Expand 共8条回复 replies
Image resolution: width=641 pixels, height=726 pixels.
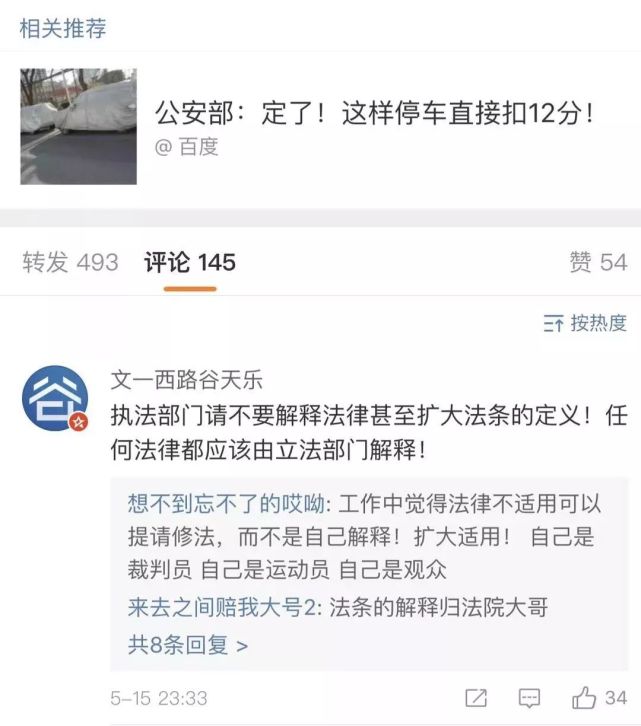[x=187, y=644]
